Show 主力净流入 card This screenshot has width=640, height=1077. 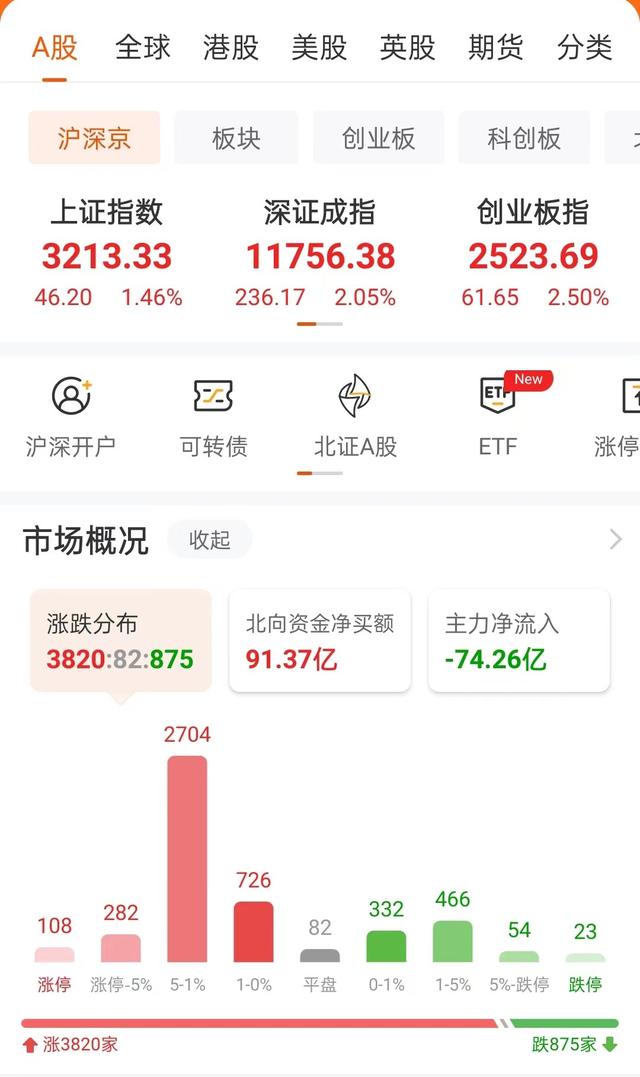click(518, 641)
